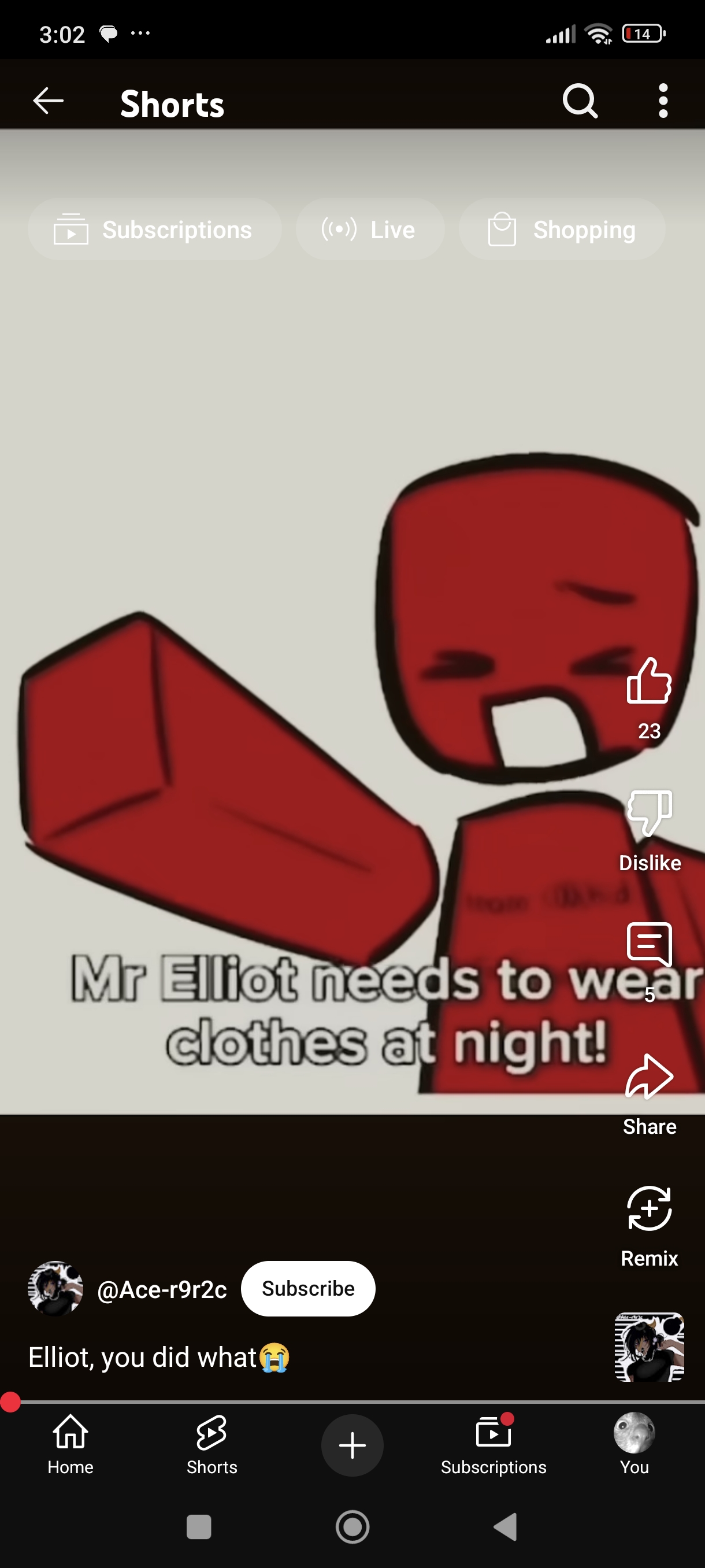Open the @Ace-r9r2c channel page

(162, 1290)
